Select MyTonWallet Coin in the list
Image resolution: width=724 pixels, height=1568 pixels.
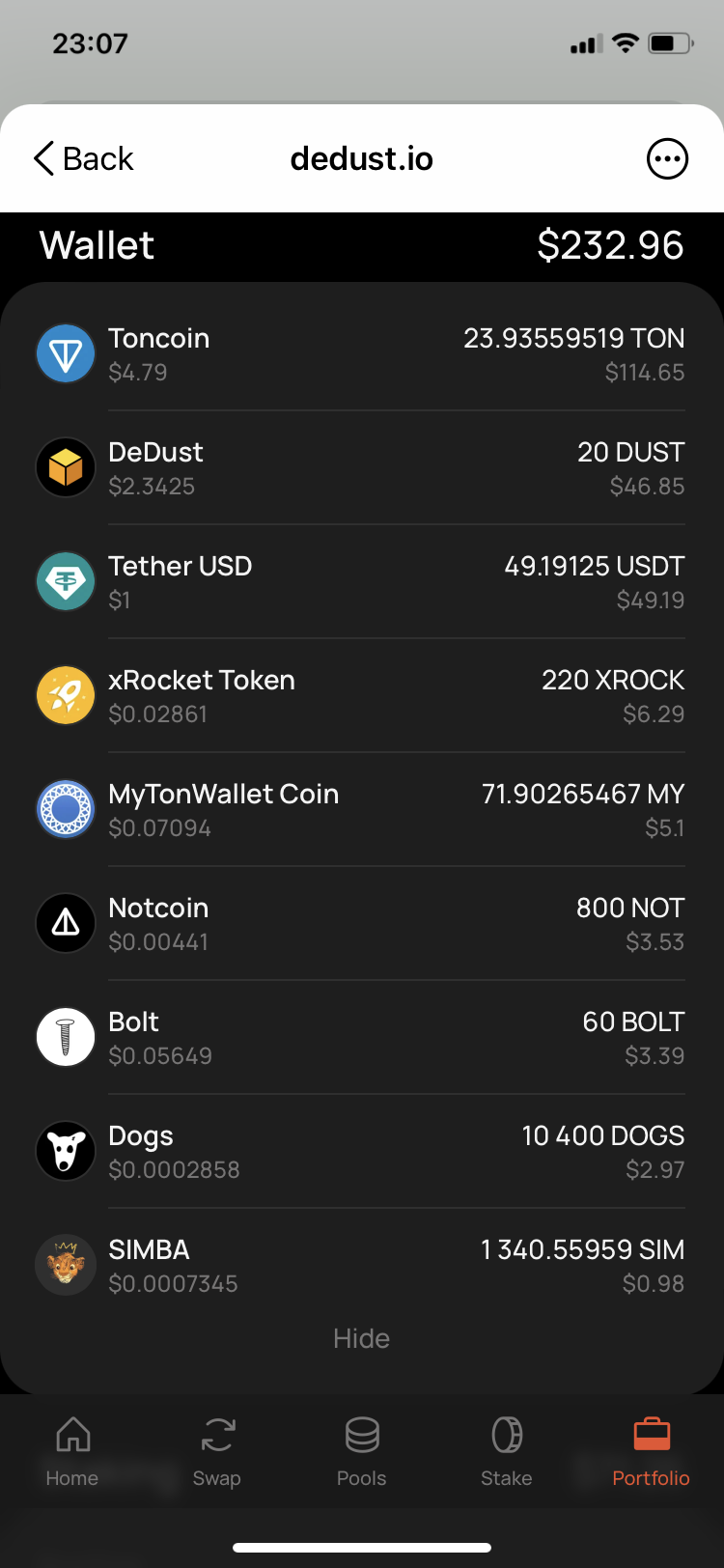[361, 810]
